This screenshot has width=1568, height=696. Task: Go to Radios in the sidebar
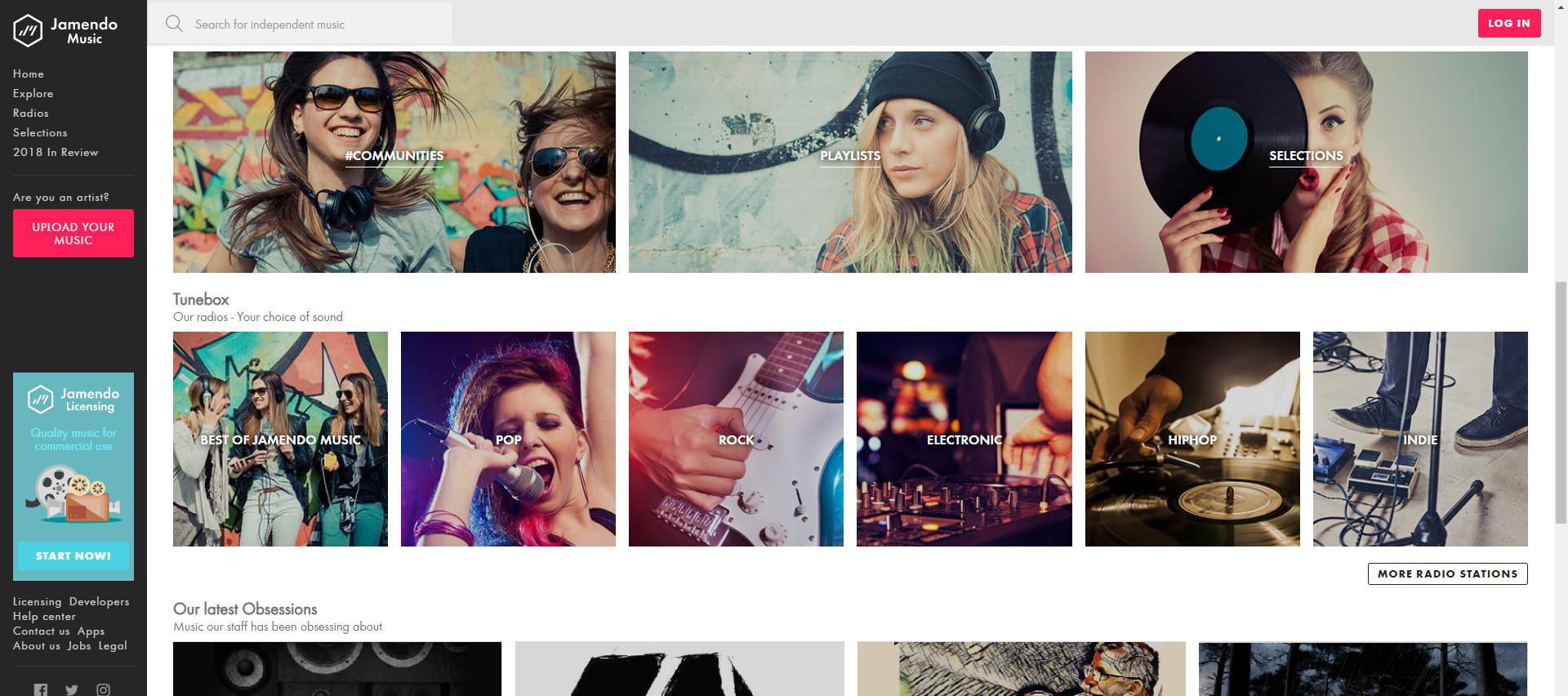click(x=30, y=113)
